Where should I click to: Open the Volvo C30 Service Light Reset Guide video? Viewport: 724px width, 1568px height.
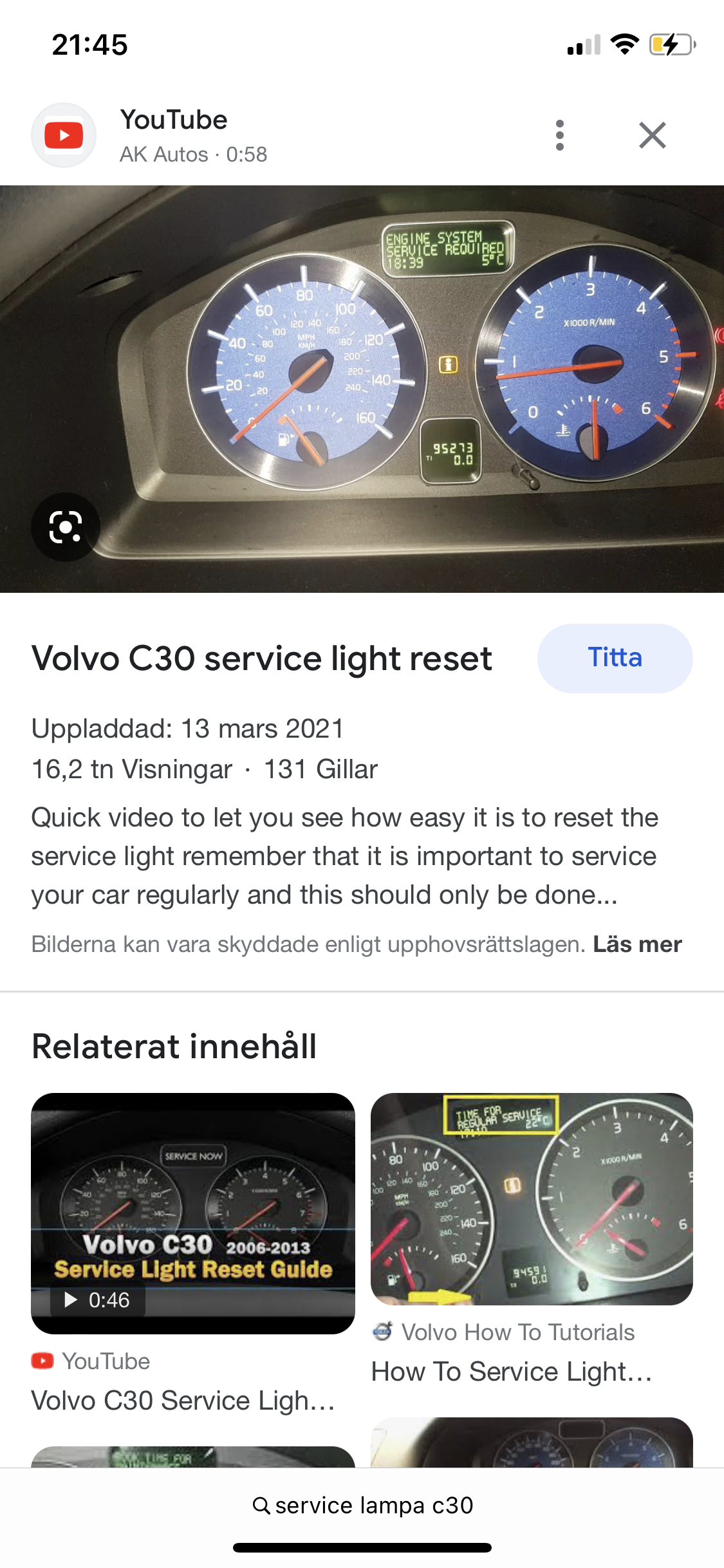click(193, 1213)
